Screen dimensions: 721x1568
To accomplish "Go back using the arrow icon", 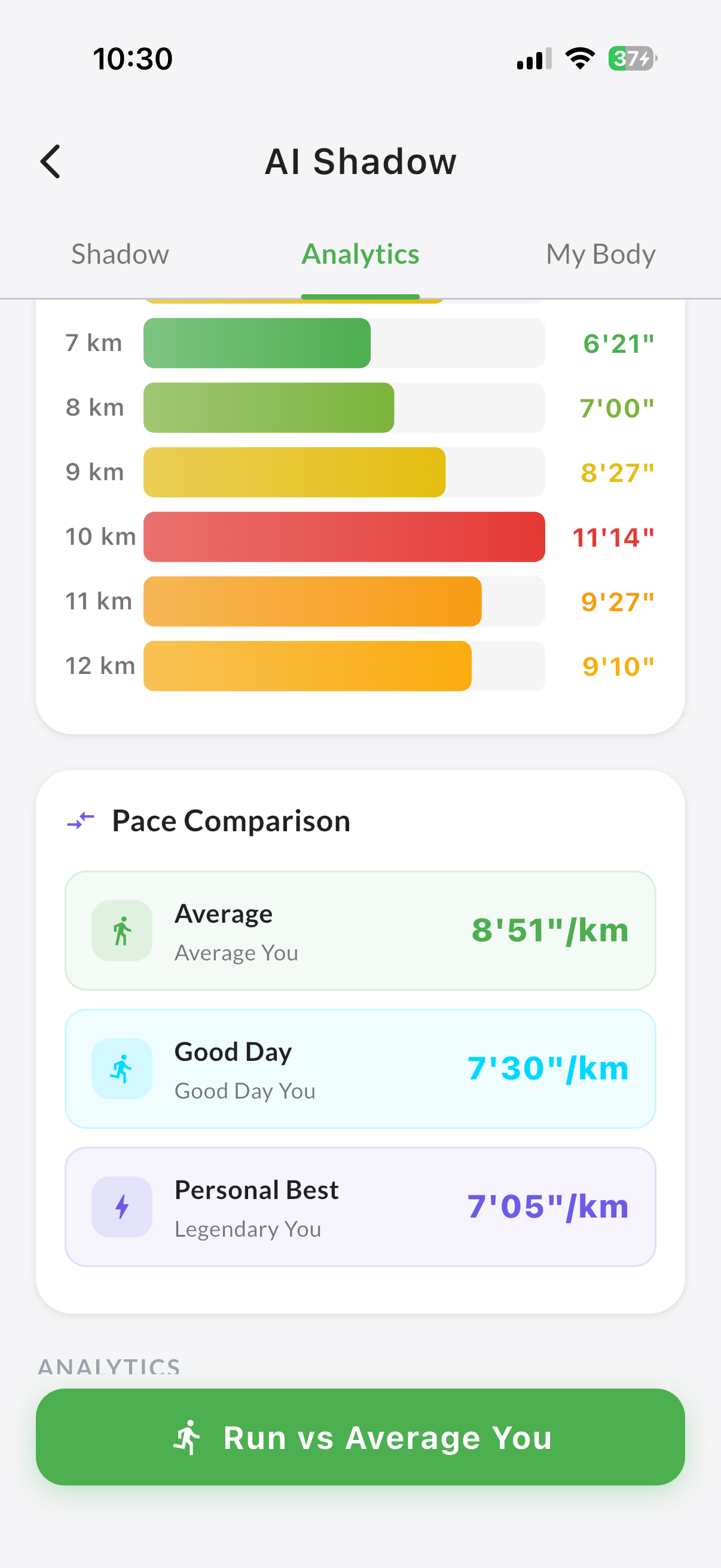I will click(50, 161).
